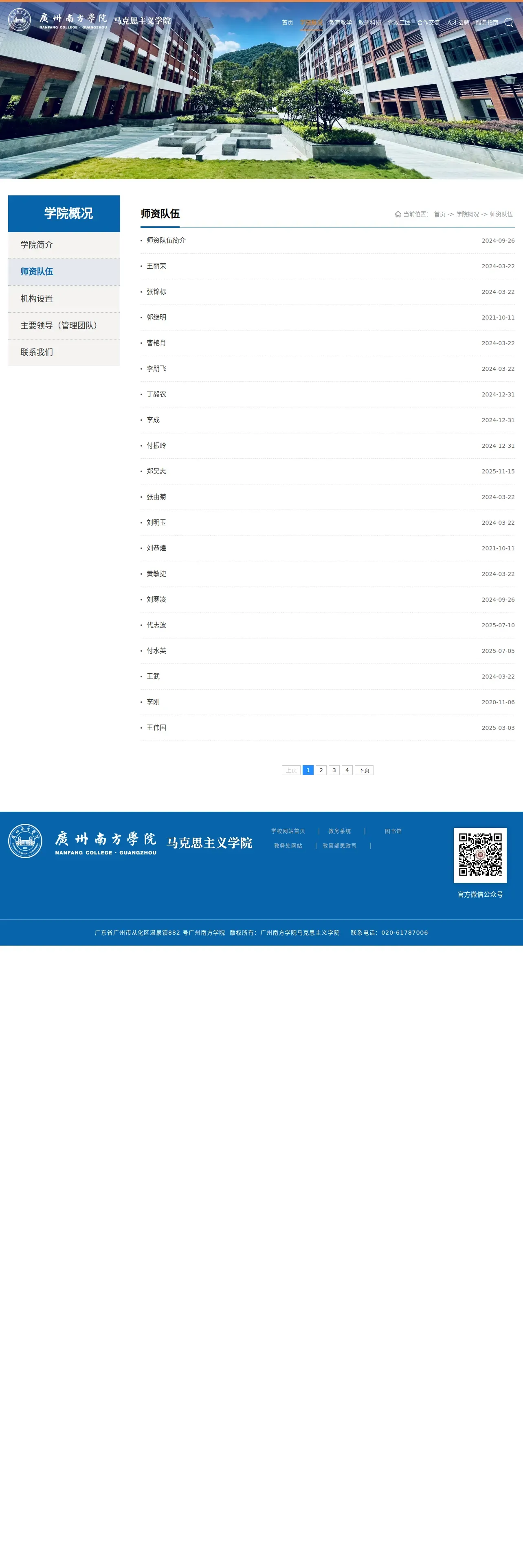The width and height of the screenshot is (523, 1568).
Task: Open 服务指南 in the top navigation
Action: pyautogui.click(x=486, y=22)
